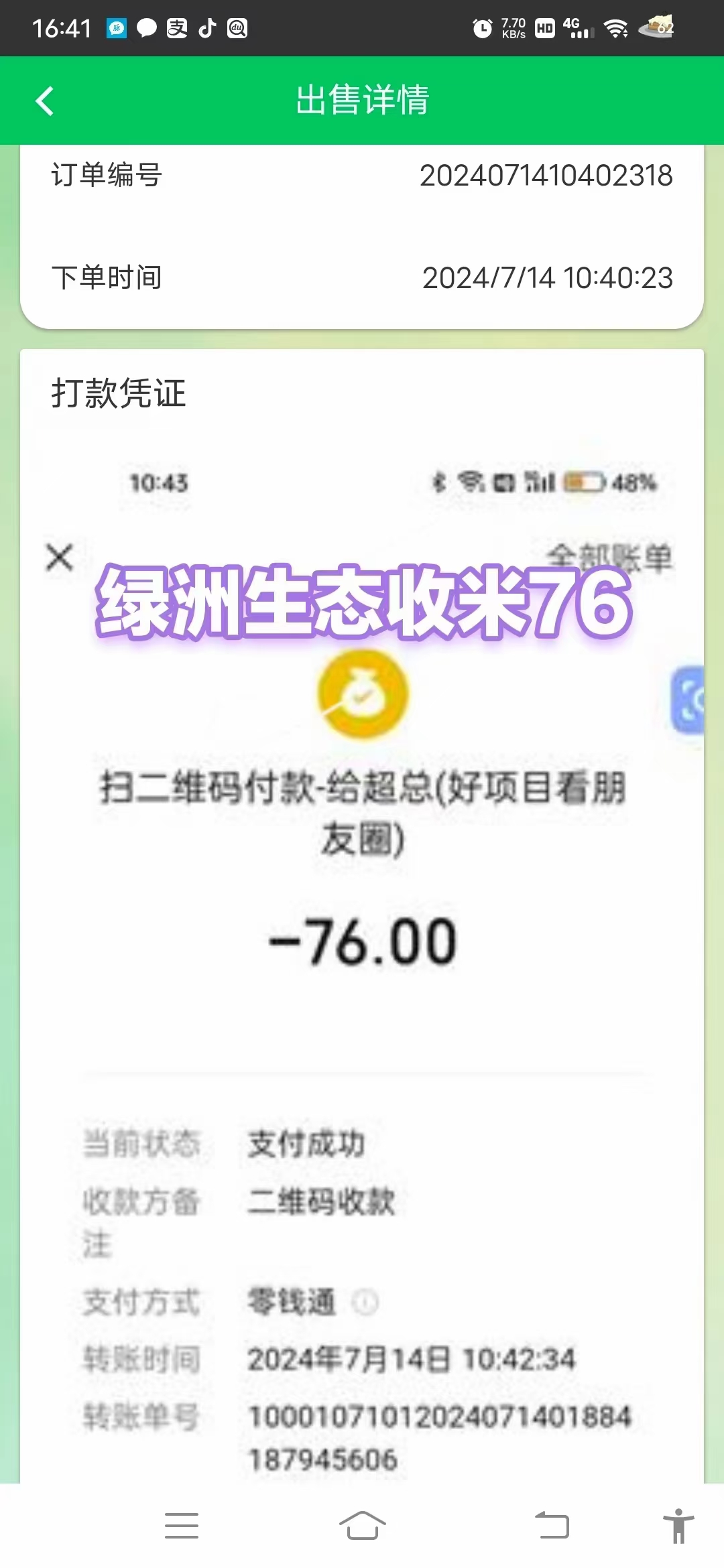
Task: Open recent apps via navigation bar
Action: (182, 1526)
